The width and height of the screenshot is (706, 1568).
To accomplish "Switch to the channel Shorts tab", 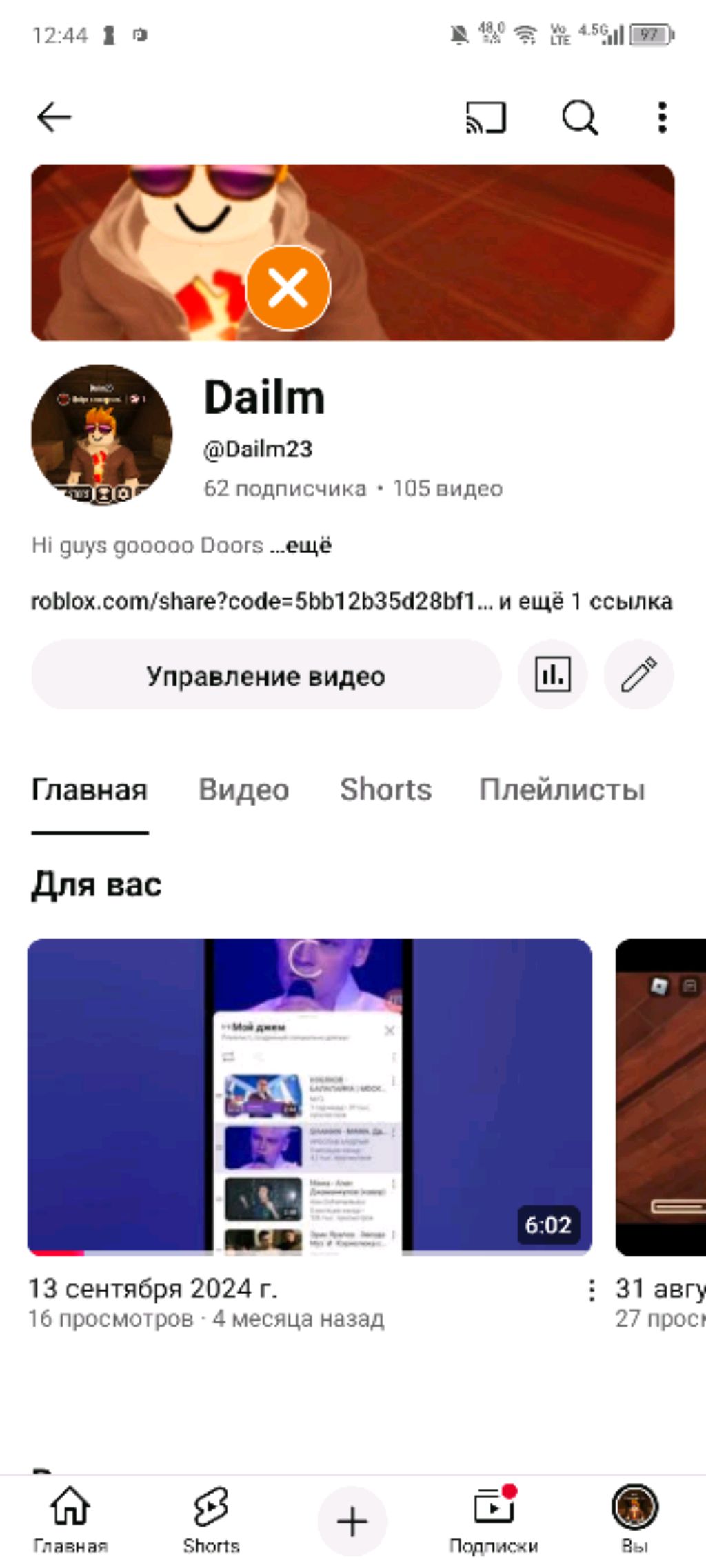I will [x=385, y=790].
